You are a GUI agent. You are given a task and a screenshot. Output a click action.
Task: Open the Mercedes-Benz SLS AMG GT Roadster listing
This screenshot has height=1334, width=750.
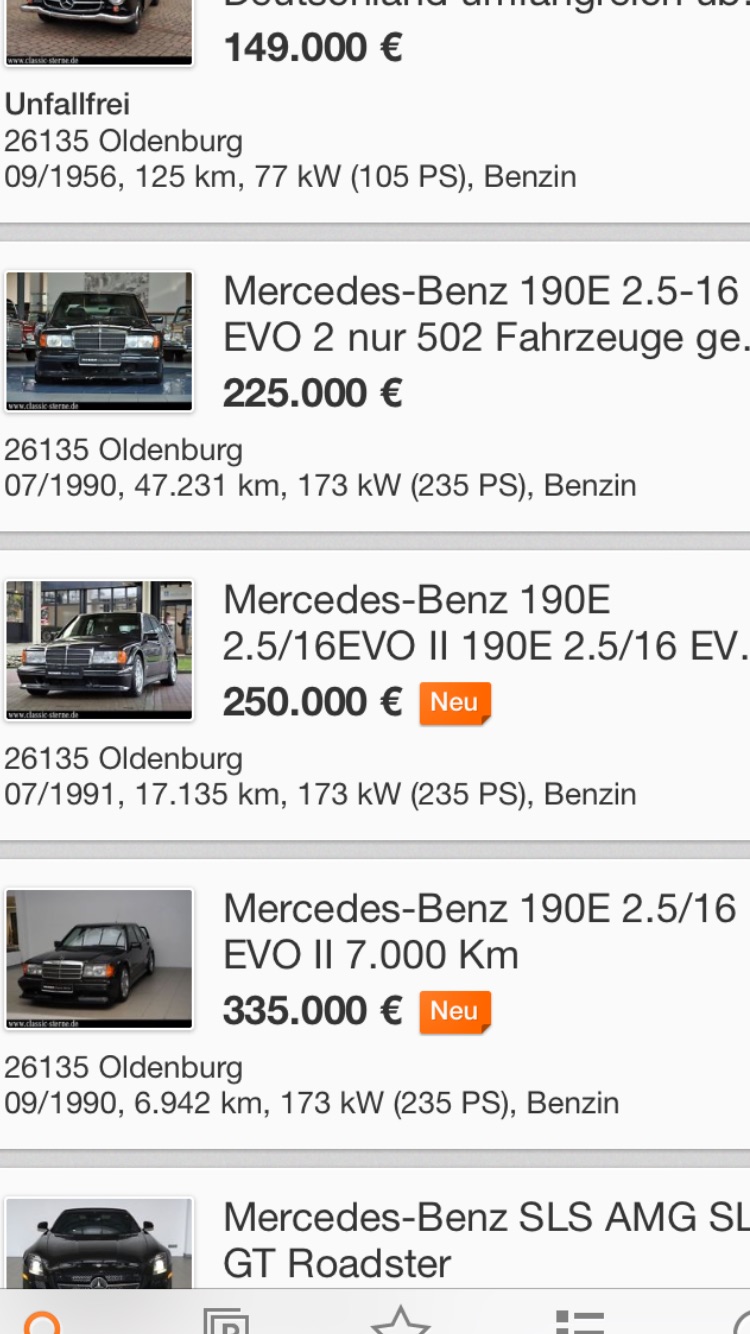[480, 1240]
